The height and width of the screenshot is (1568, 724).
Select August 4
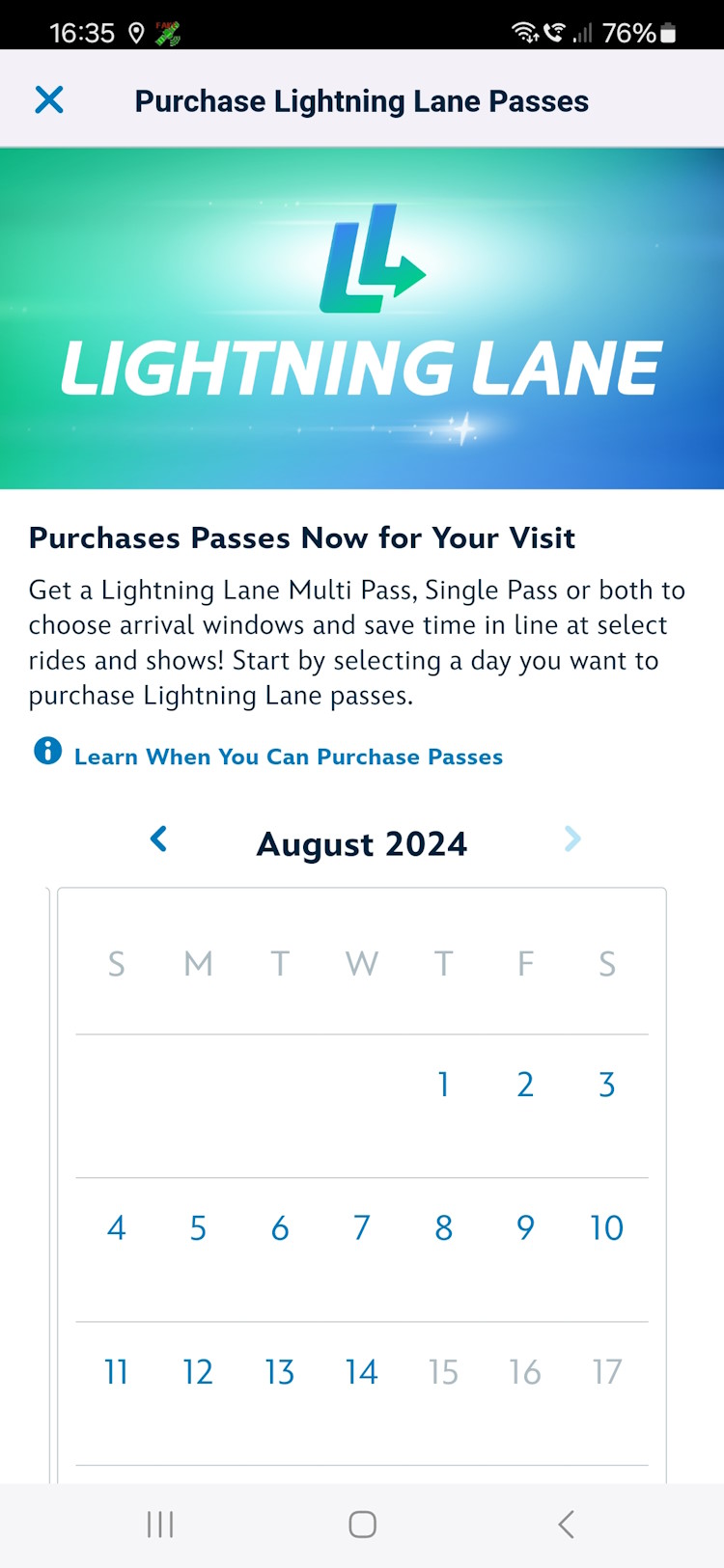(x=116, y=1227)
